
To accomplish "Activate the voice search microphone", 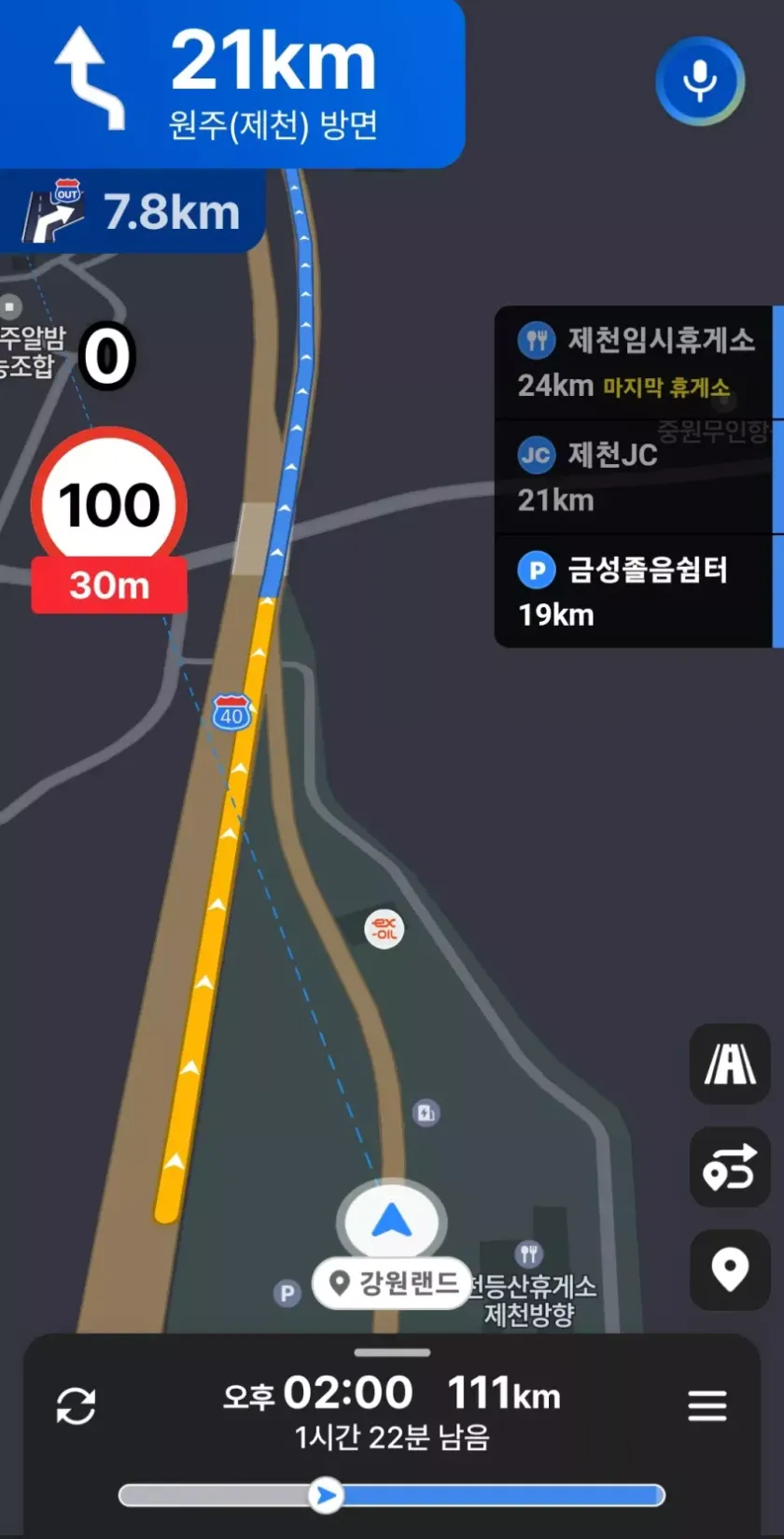I will pos(699,82).
